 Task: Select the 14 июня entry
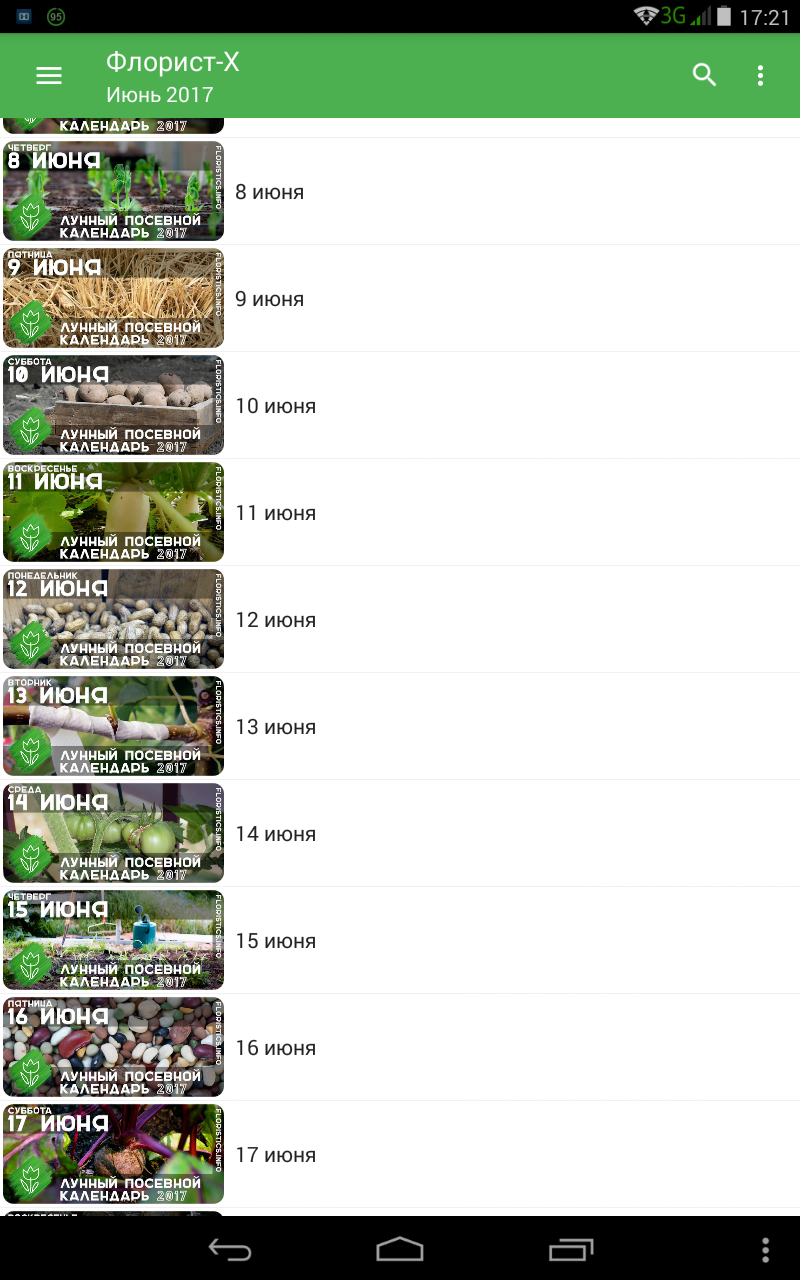pos(400,833)
